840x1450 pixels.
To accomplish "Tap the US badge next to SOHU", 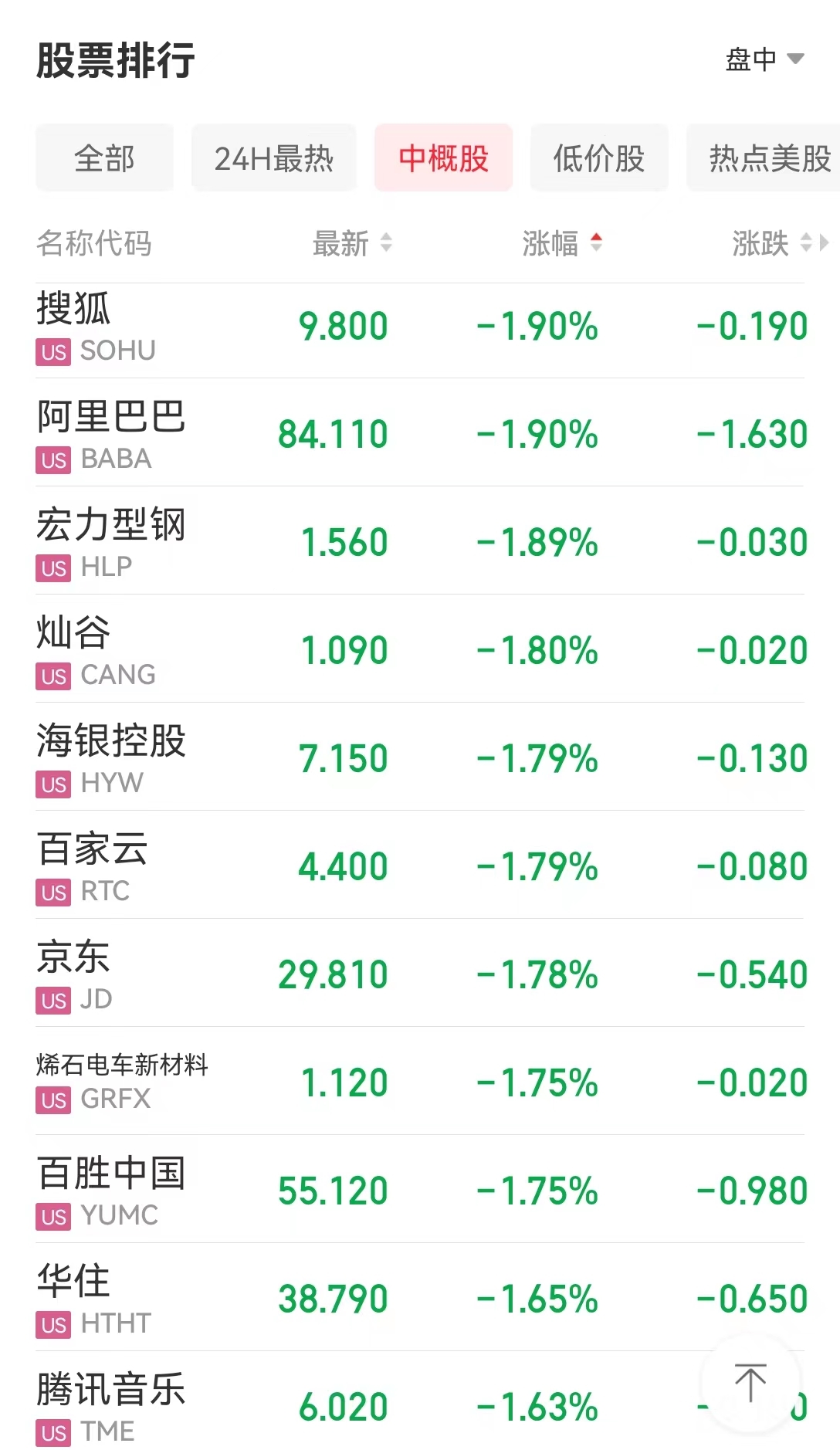I will point(52,351).
